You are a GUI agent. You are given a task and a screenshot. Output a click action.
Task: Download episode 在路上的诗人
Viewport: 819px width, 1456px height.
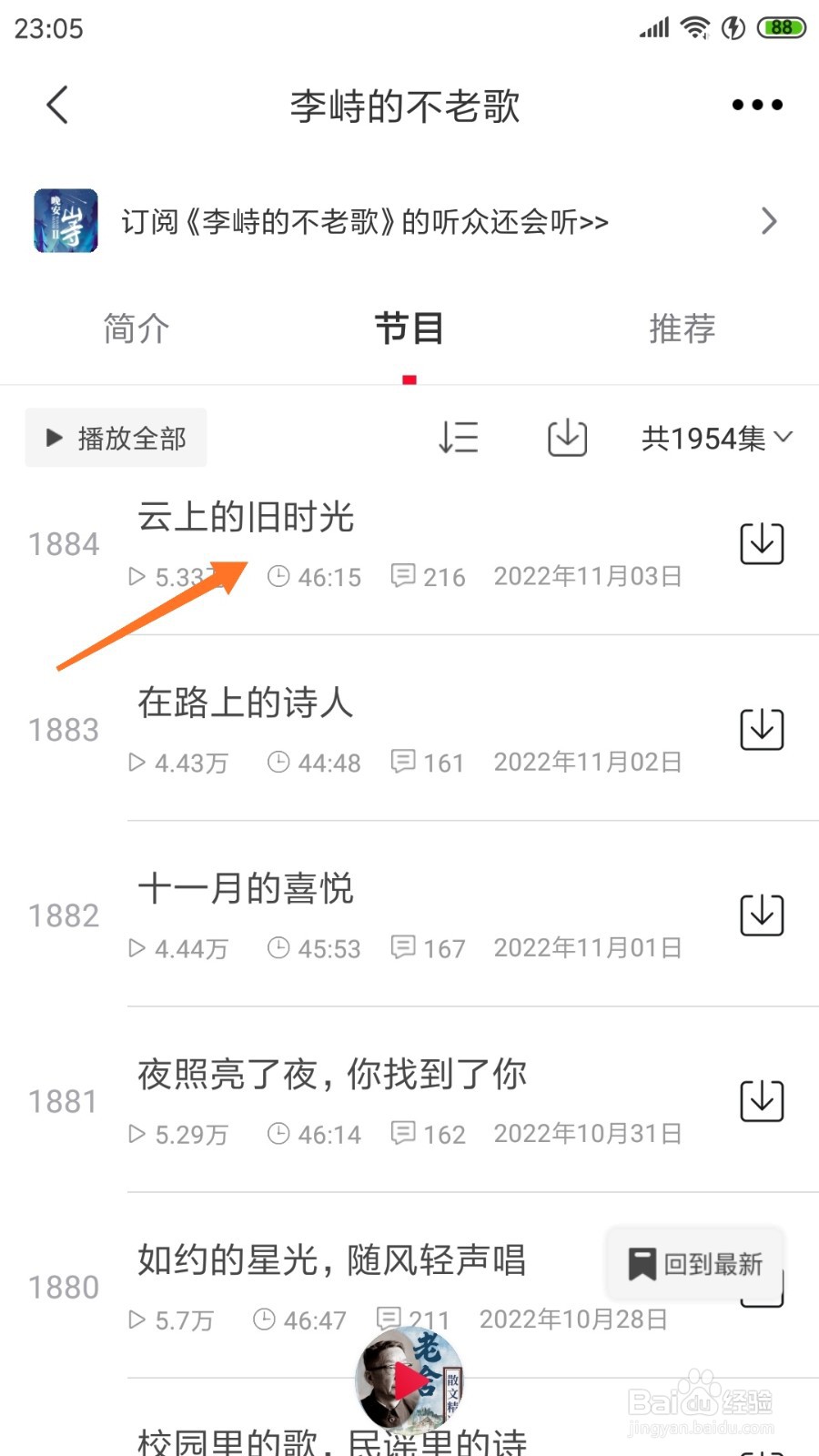pos(761,729)
